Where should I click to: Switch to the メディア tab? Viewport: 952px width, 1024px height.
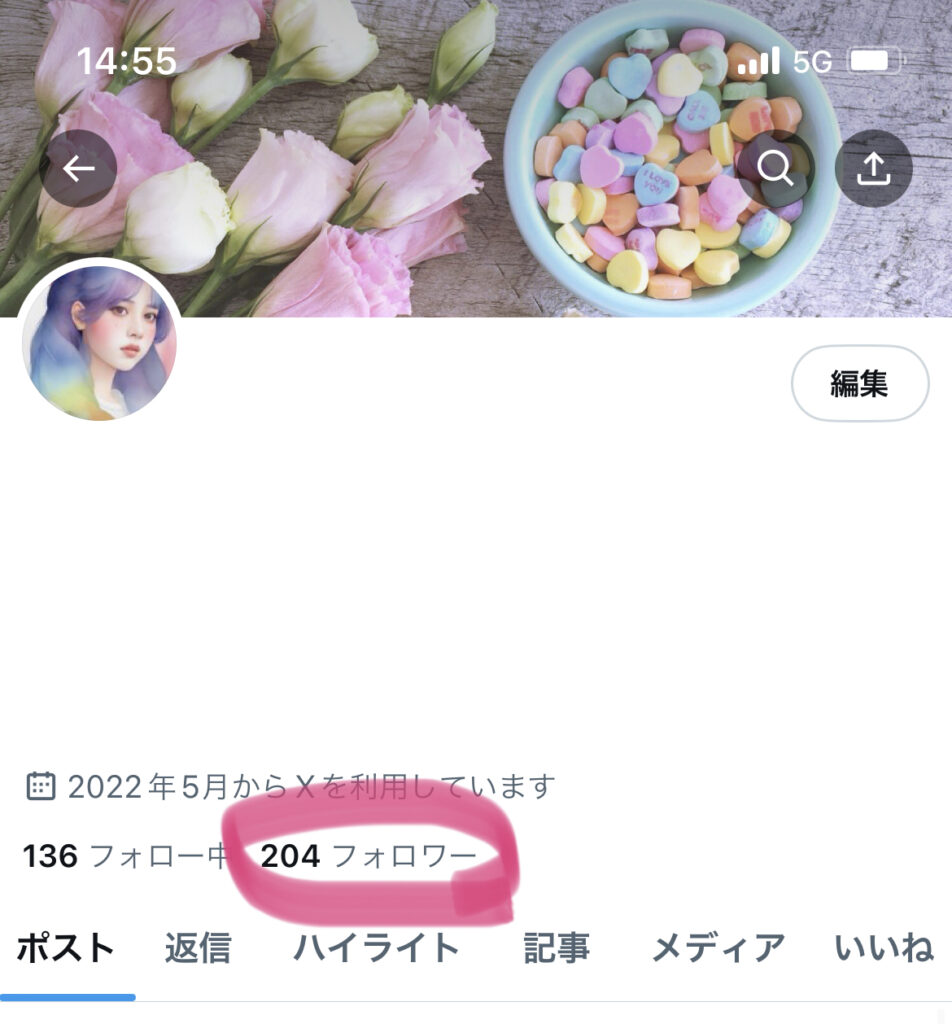[718, 948]
